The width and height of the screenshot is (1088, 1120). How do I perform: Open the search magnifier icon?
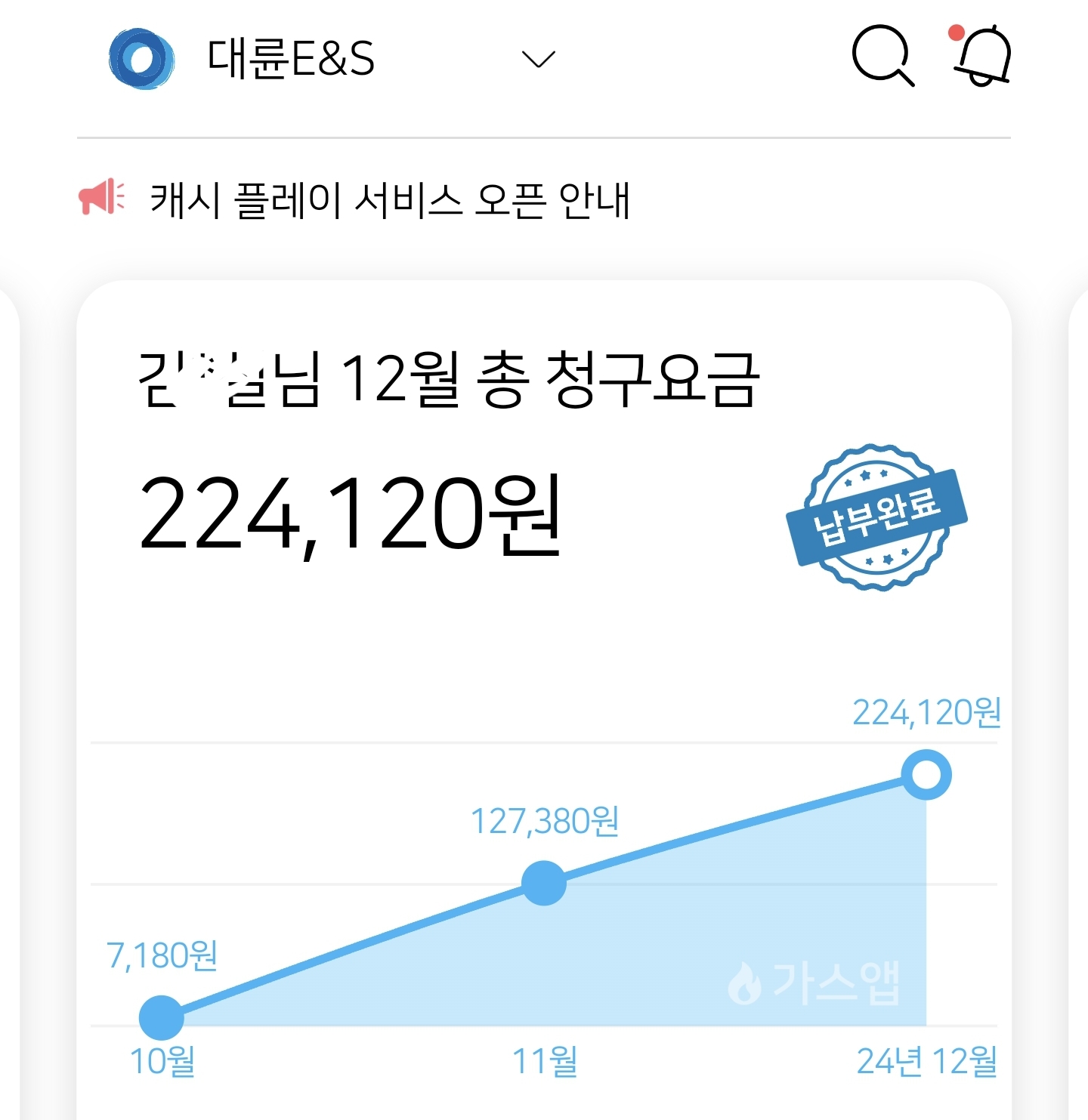pos(882,56)
